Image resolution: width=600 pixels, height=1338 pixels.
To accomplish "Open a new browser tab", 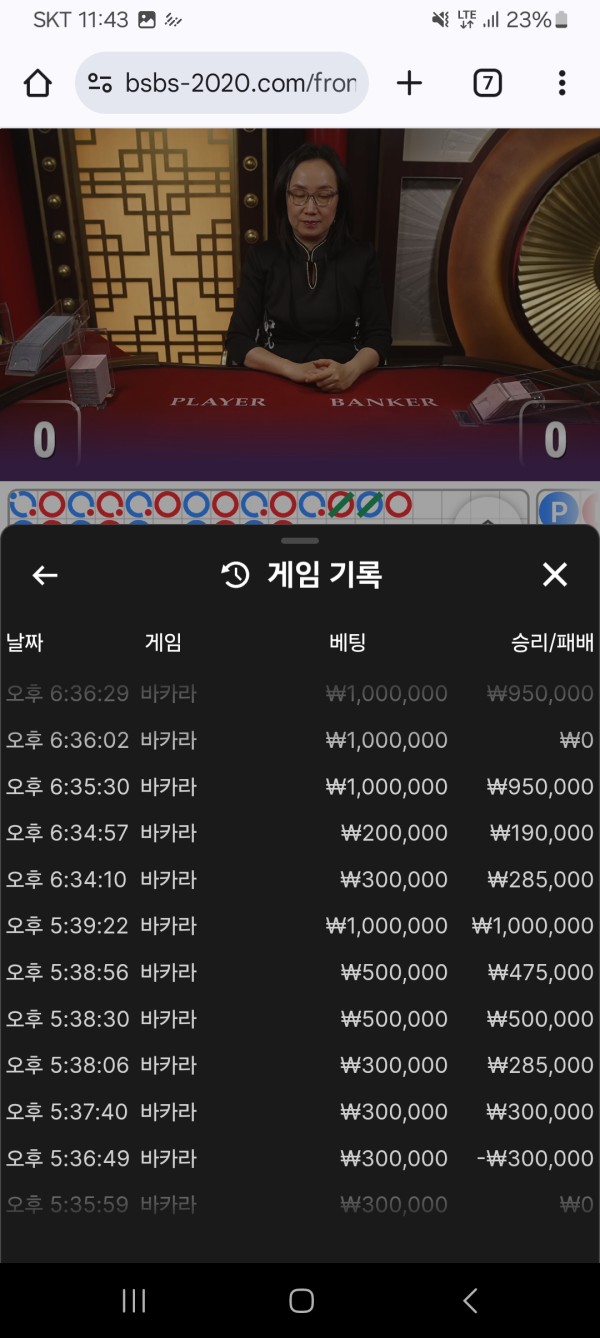I will click(x=409, y=83).
